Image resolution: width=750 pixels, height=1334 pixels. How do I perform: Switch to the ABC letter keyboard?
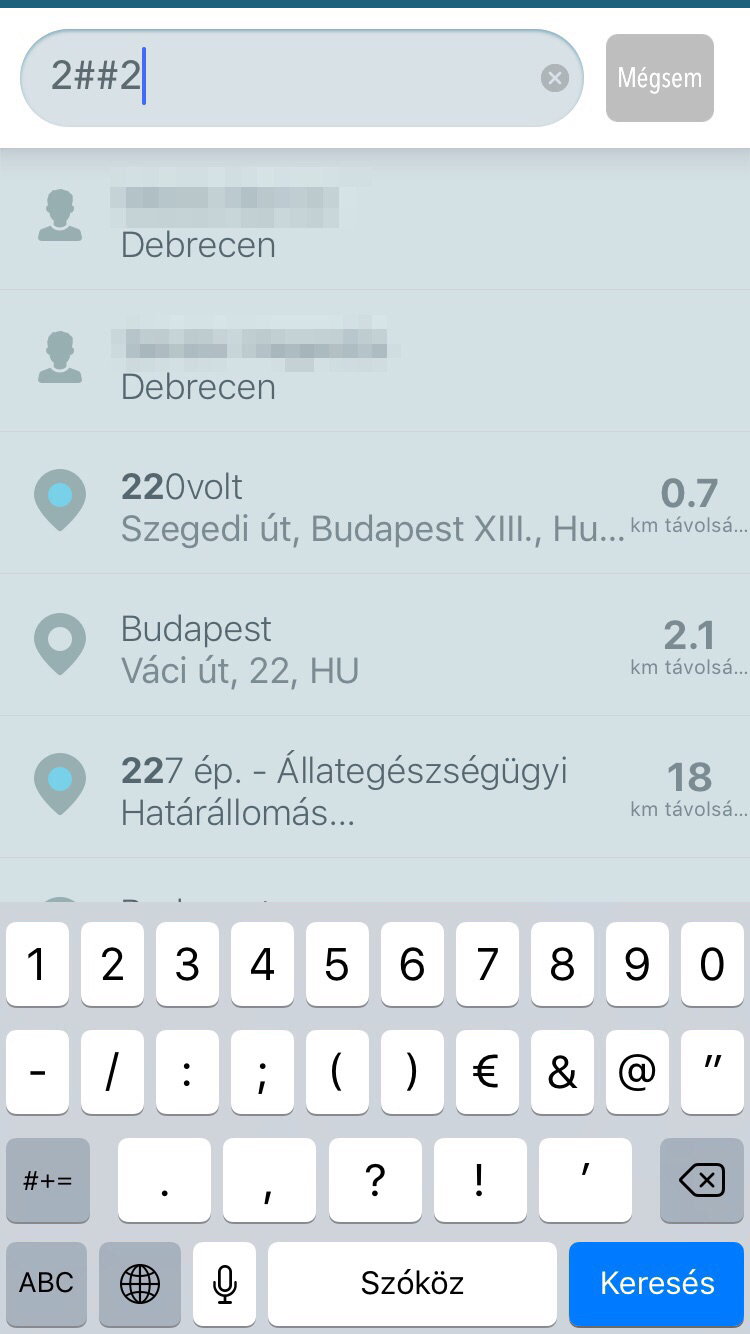(46, 1284)
